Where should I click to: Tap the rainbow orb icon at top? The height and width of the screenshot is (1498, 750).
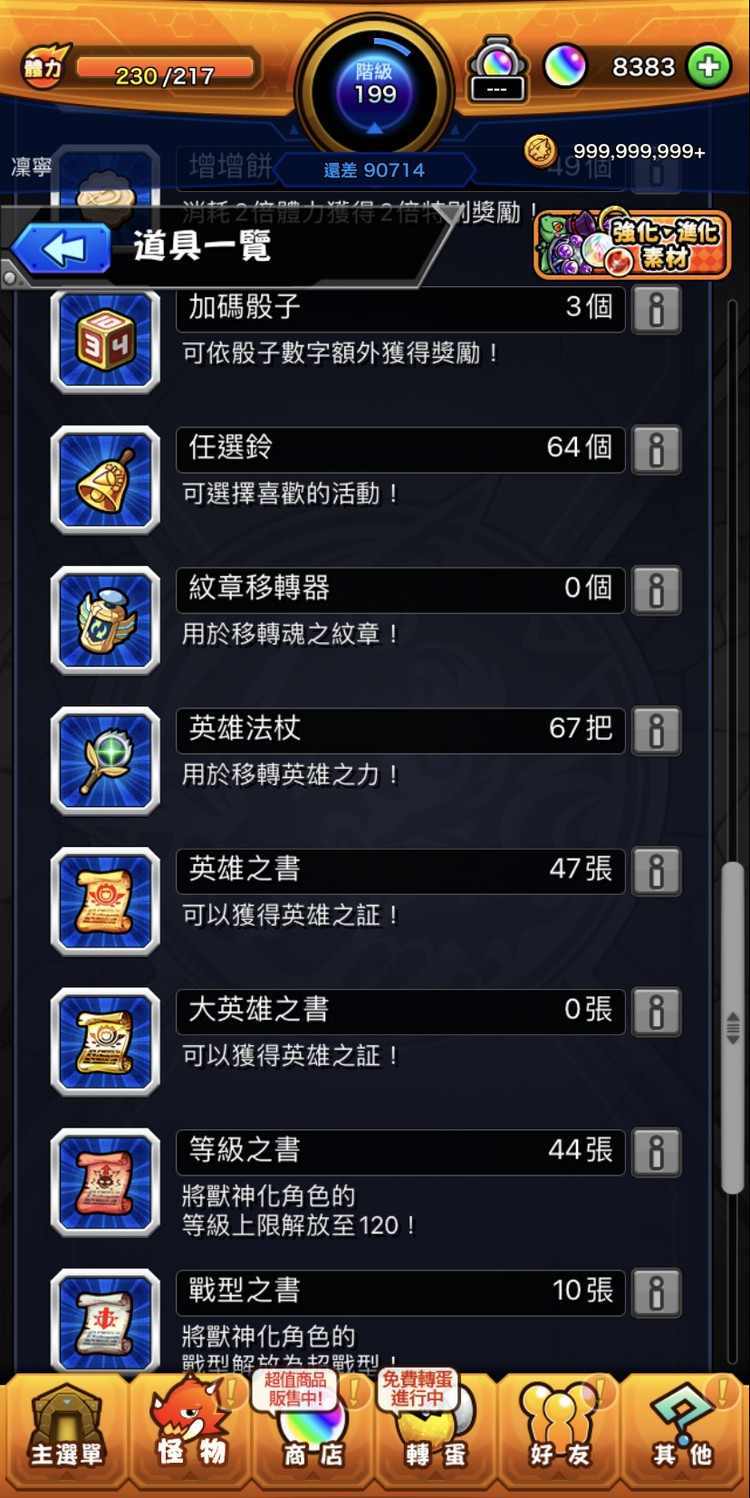(x=566, y=69)
